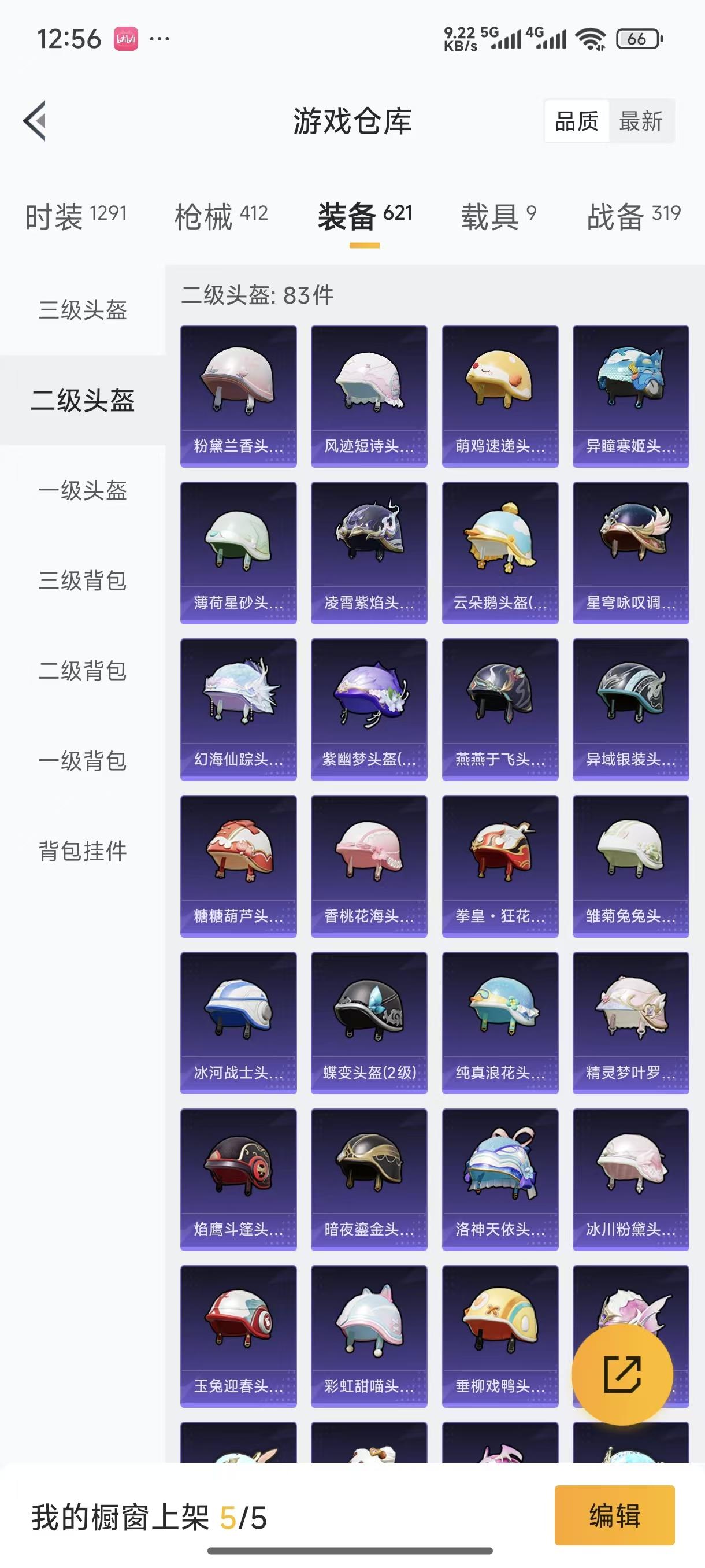Tap the bilibili icon in the status bar

coord(126,38)
